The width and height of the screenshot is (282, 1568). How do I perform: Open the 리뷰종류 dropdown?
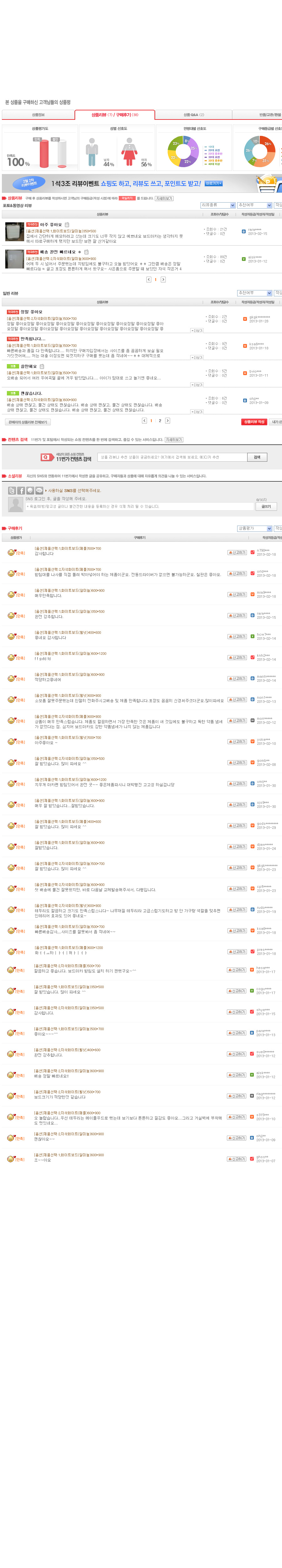coord(217,205)
